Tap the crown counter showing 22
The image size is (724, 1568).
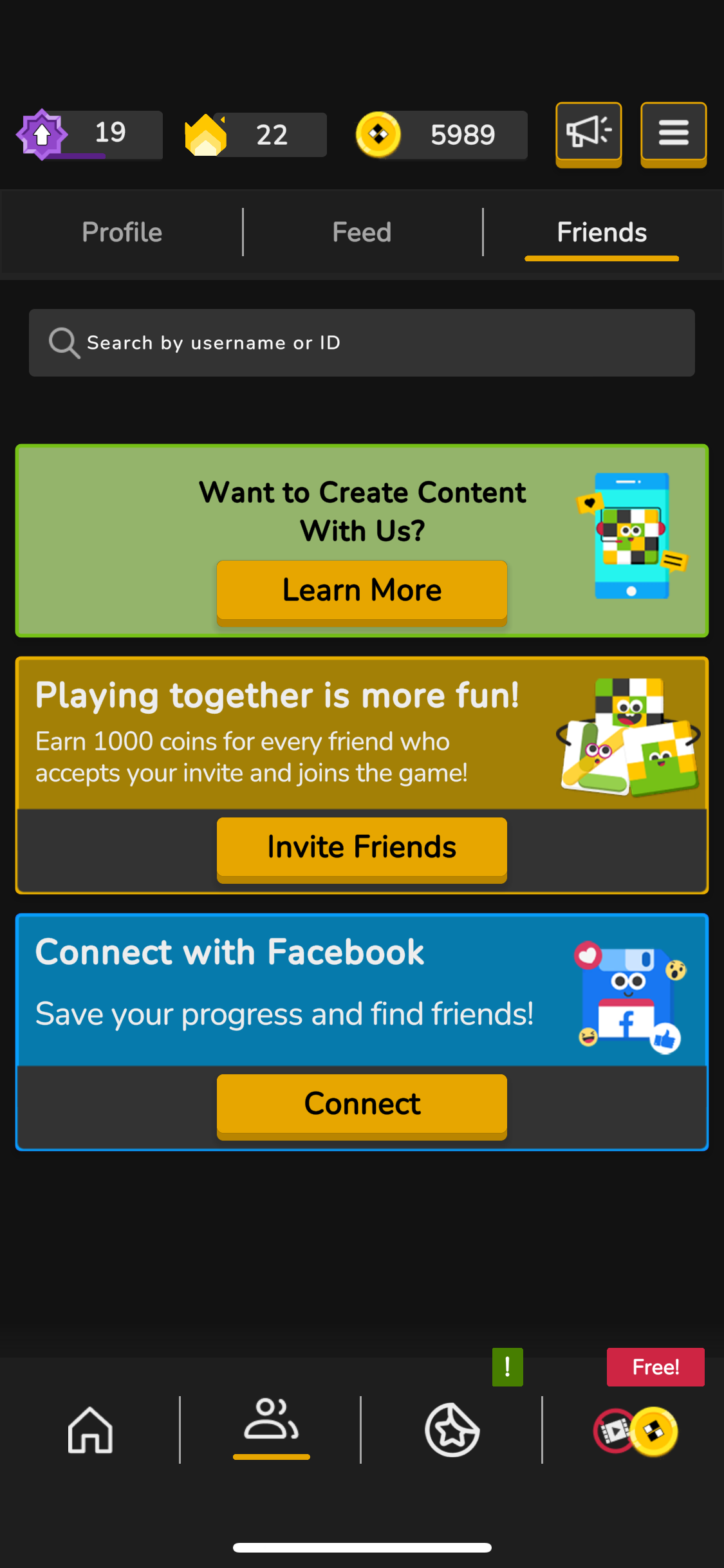coord(255,135)
